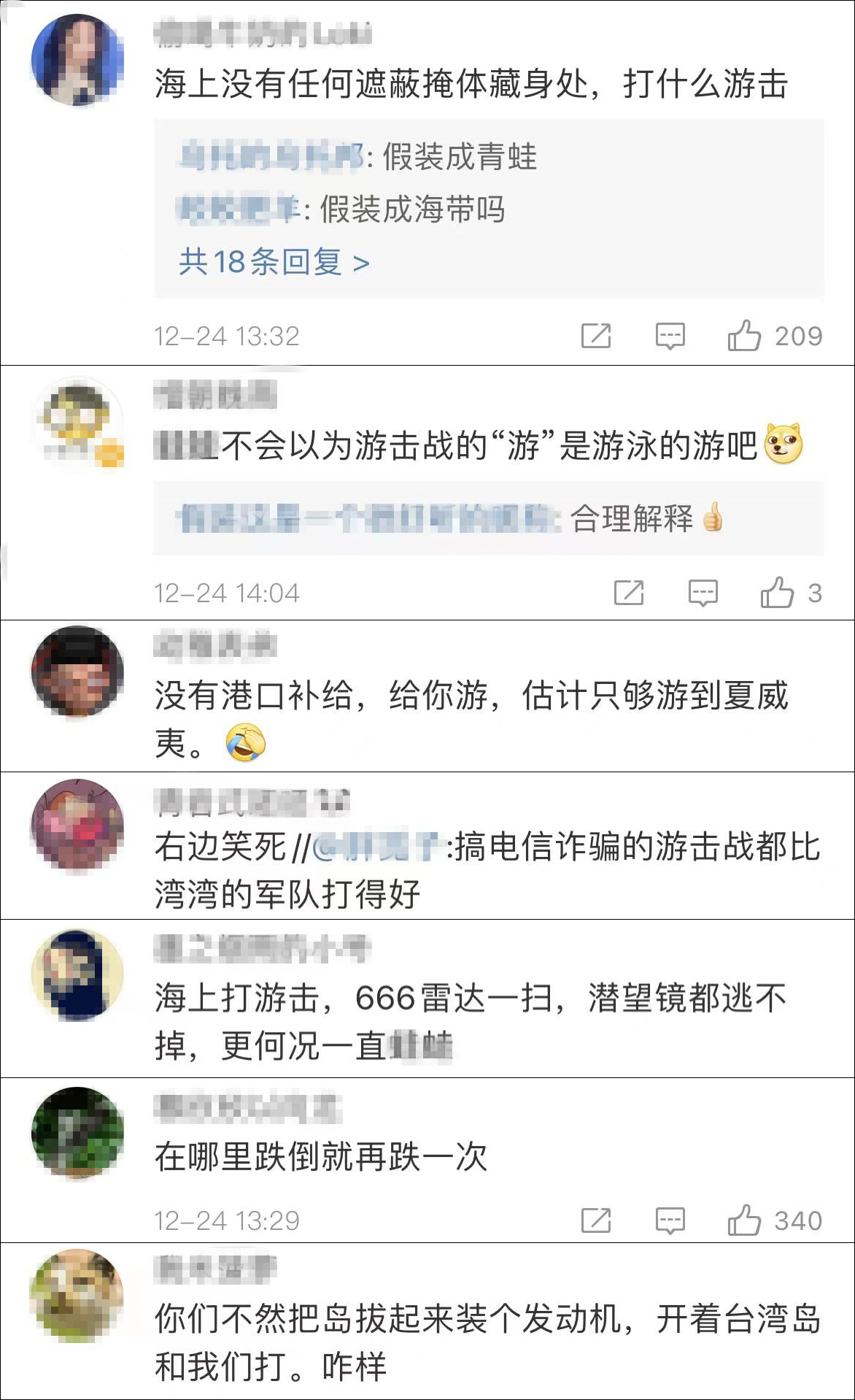The image size is (855, 1400).
Task: Open the comment bubble icon beside 209 likes
Action: pyautogui.click(x=672, y=335)
